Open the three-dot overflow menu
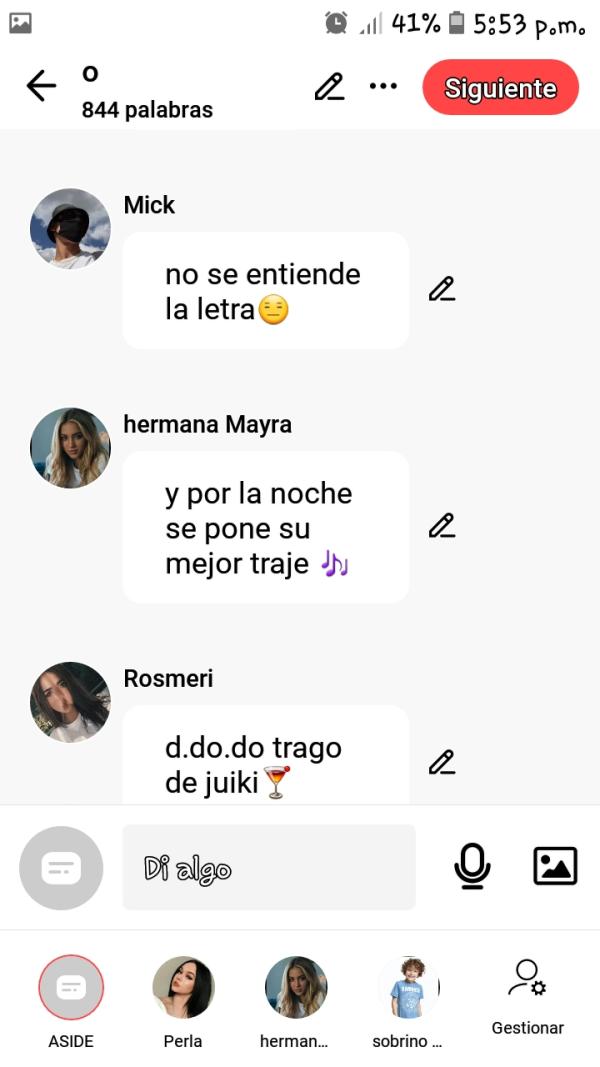The width and height of the screenshot is (600, 1067). click(x=383, y=87)
